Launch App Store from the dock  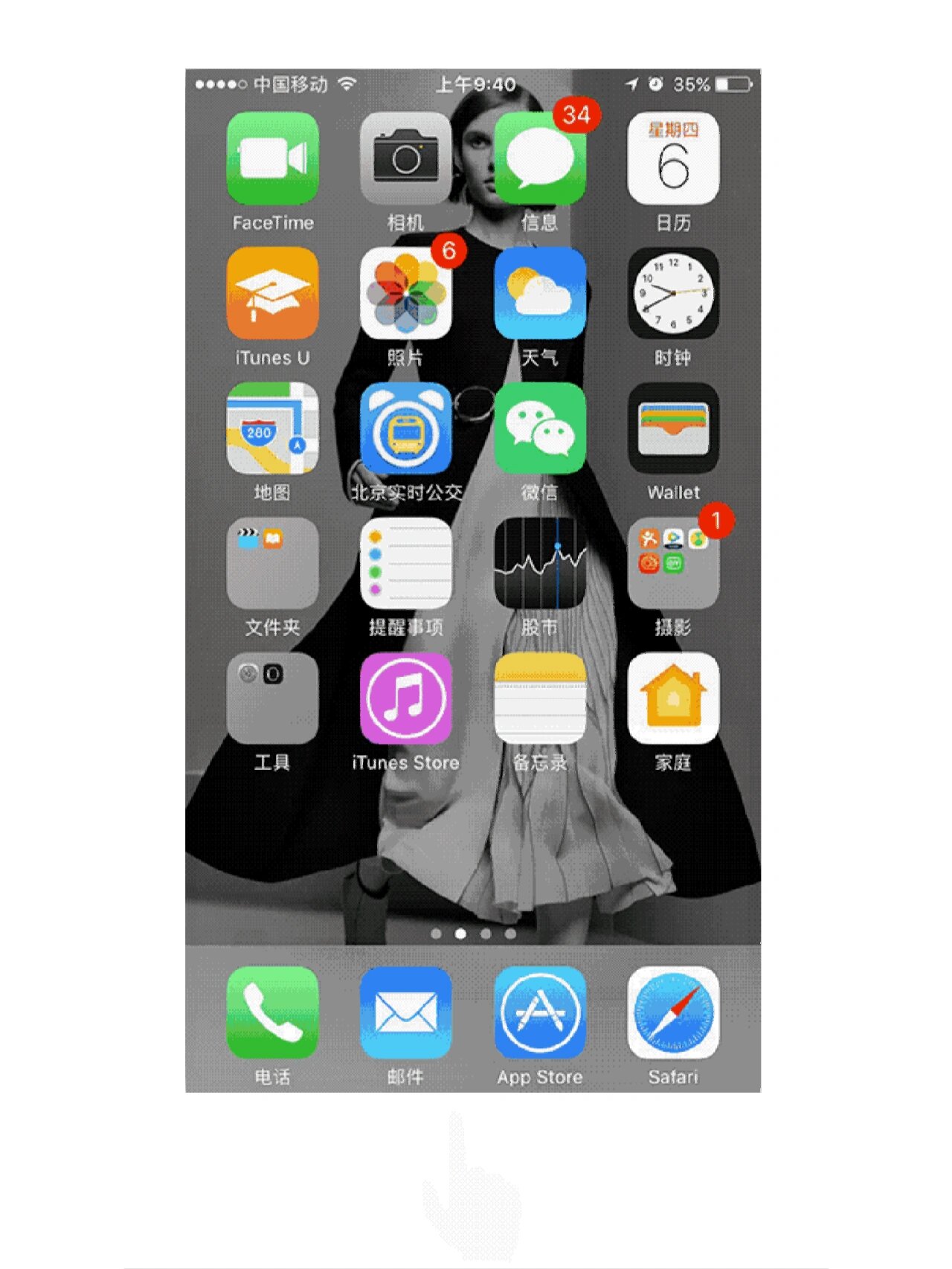[539, 1012]
